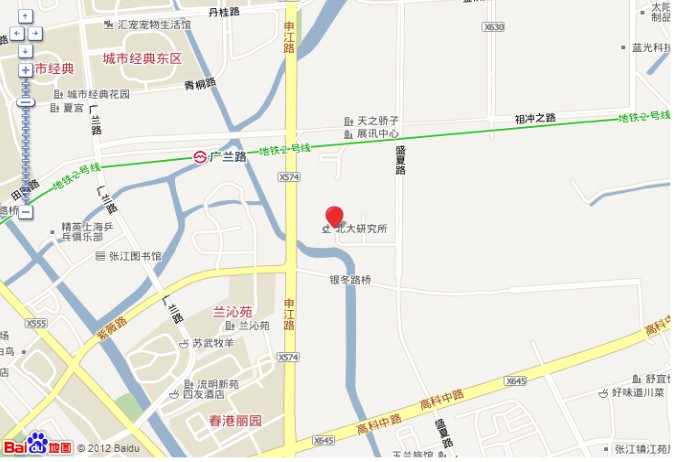Image resolution: width=674 pixels, height=462 pixels.
Task: Pan the map south with the down arrow
Action: [26, 50]
